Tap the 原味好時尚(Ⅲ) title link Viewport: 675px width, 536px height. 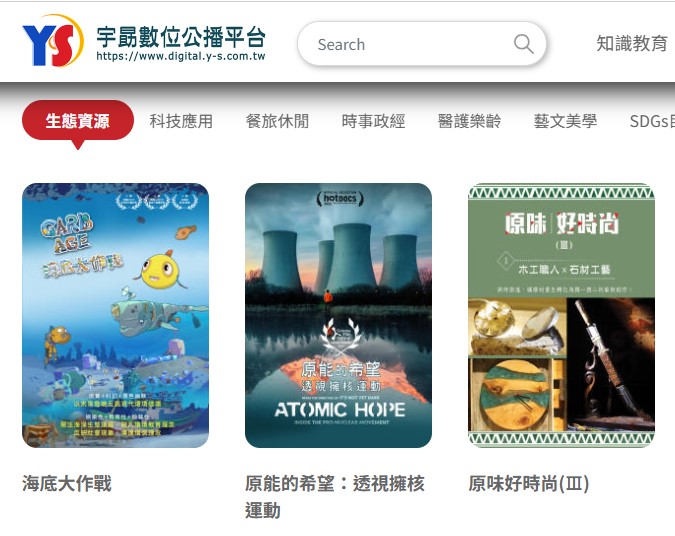tap(529, 484)
